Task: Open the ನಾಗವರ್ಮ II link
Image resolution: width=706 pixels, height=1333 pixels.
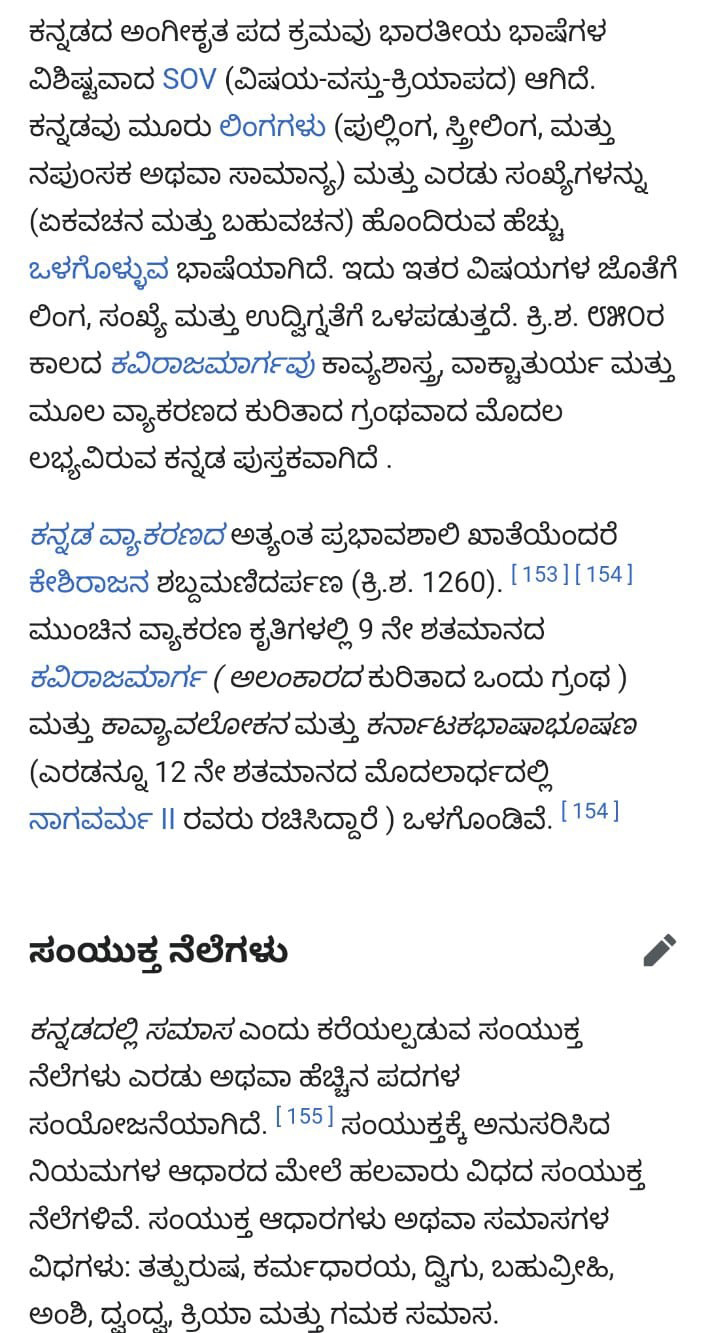Action: (101, 820)
